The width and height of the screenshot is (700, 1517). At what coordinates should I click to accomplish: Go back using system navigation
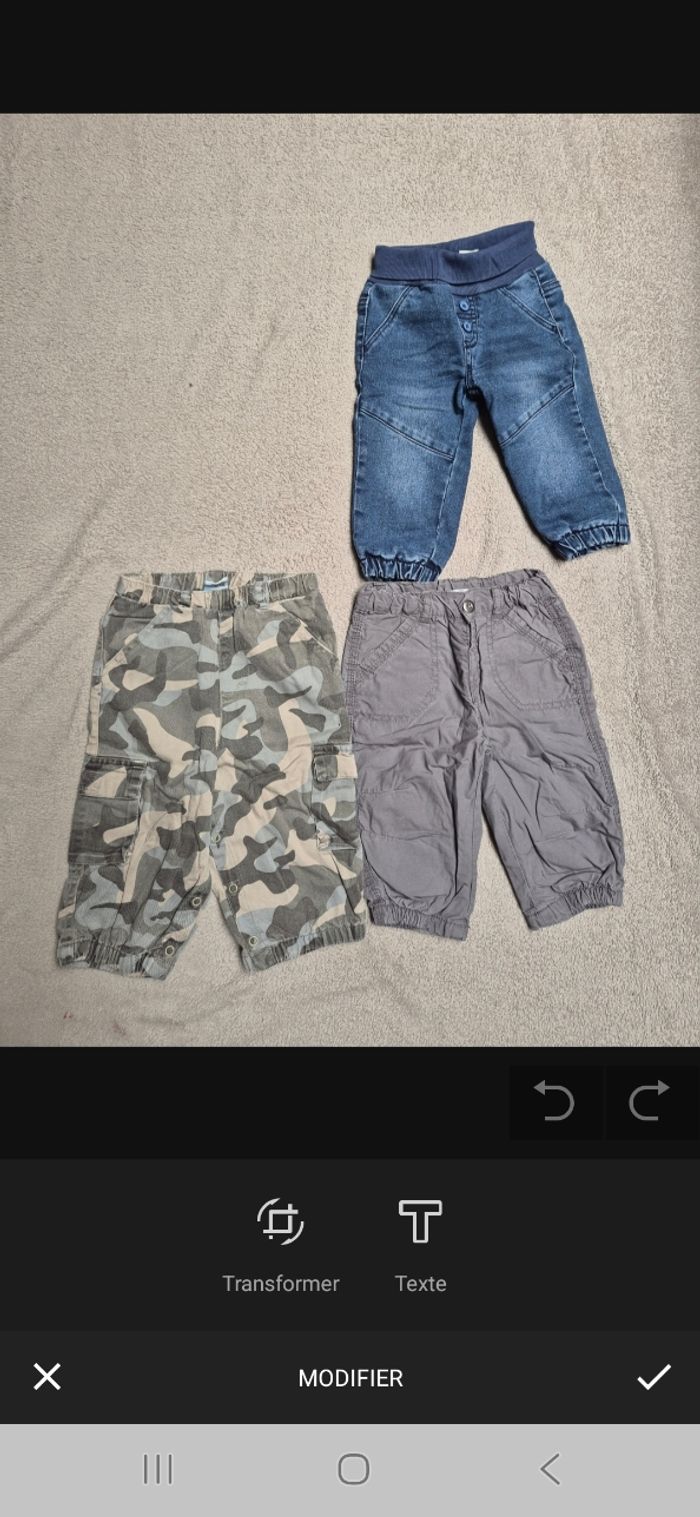coord(549,1469)
